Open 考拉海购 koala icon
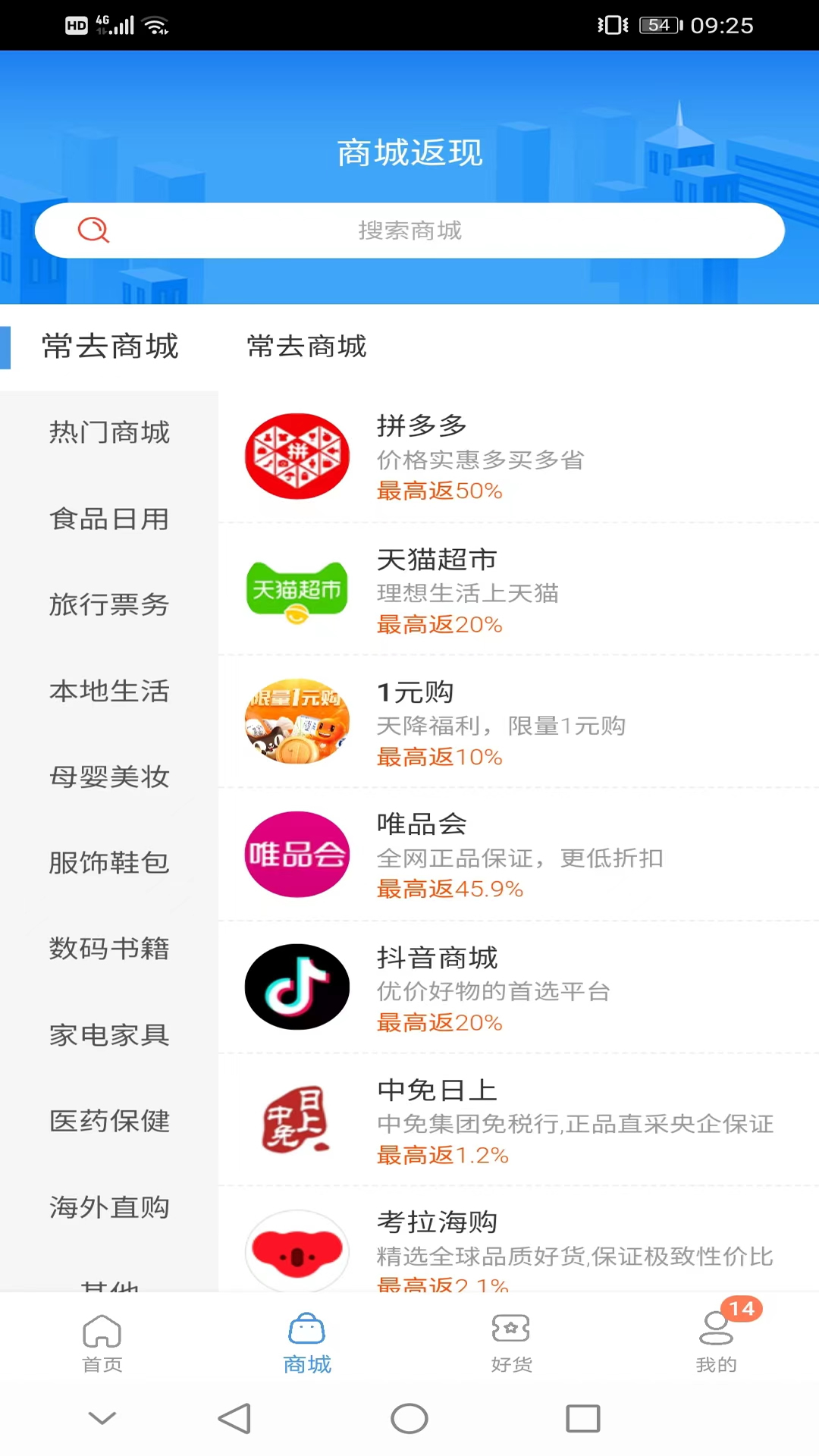The width and height of the screenshot is (819, 1456). (x=297, y=1251)
